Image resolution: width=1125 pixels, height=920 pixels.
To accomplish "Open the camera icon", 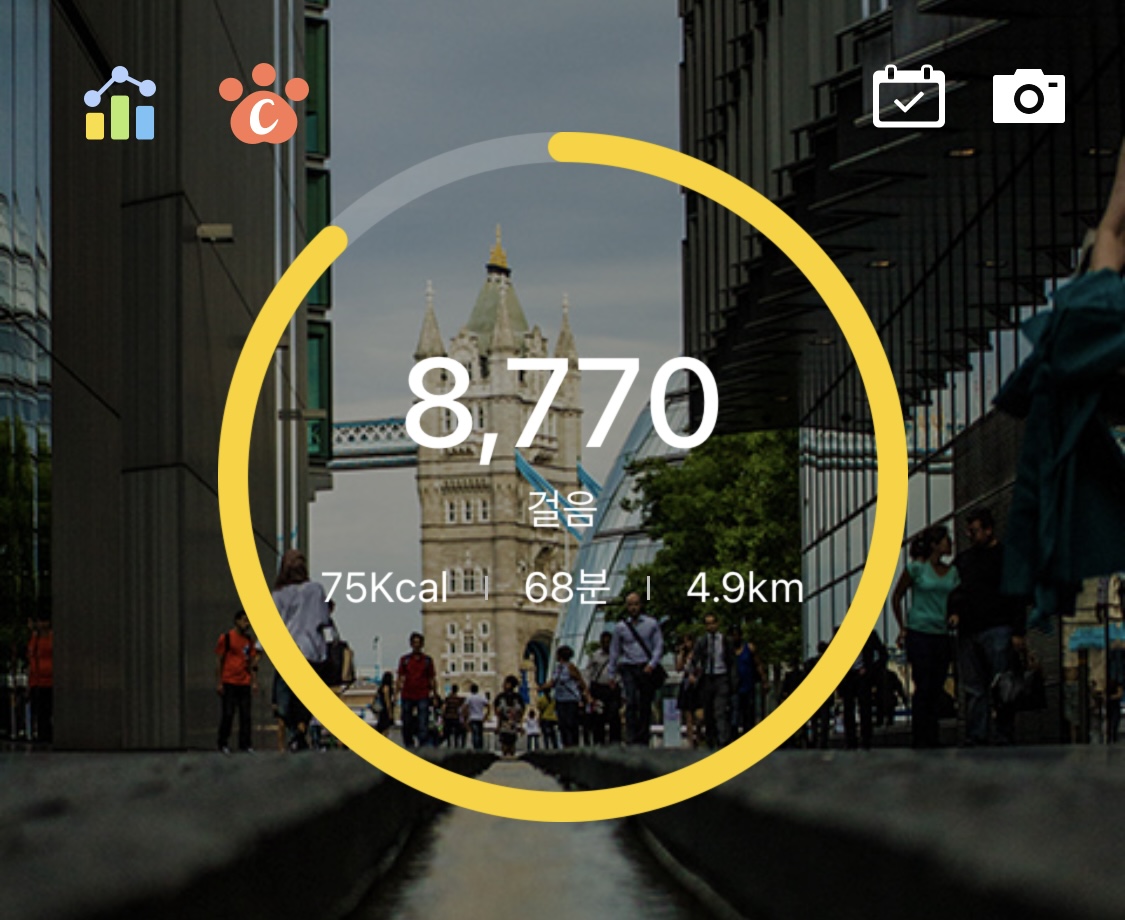I will point(1029,96).
